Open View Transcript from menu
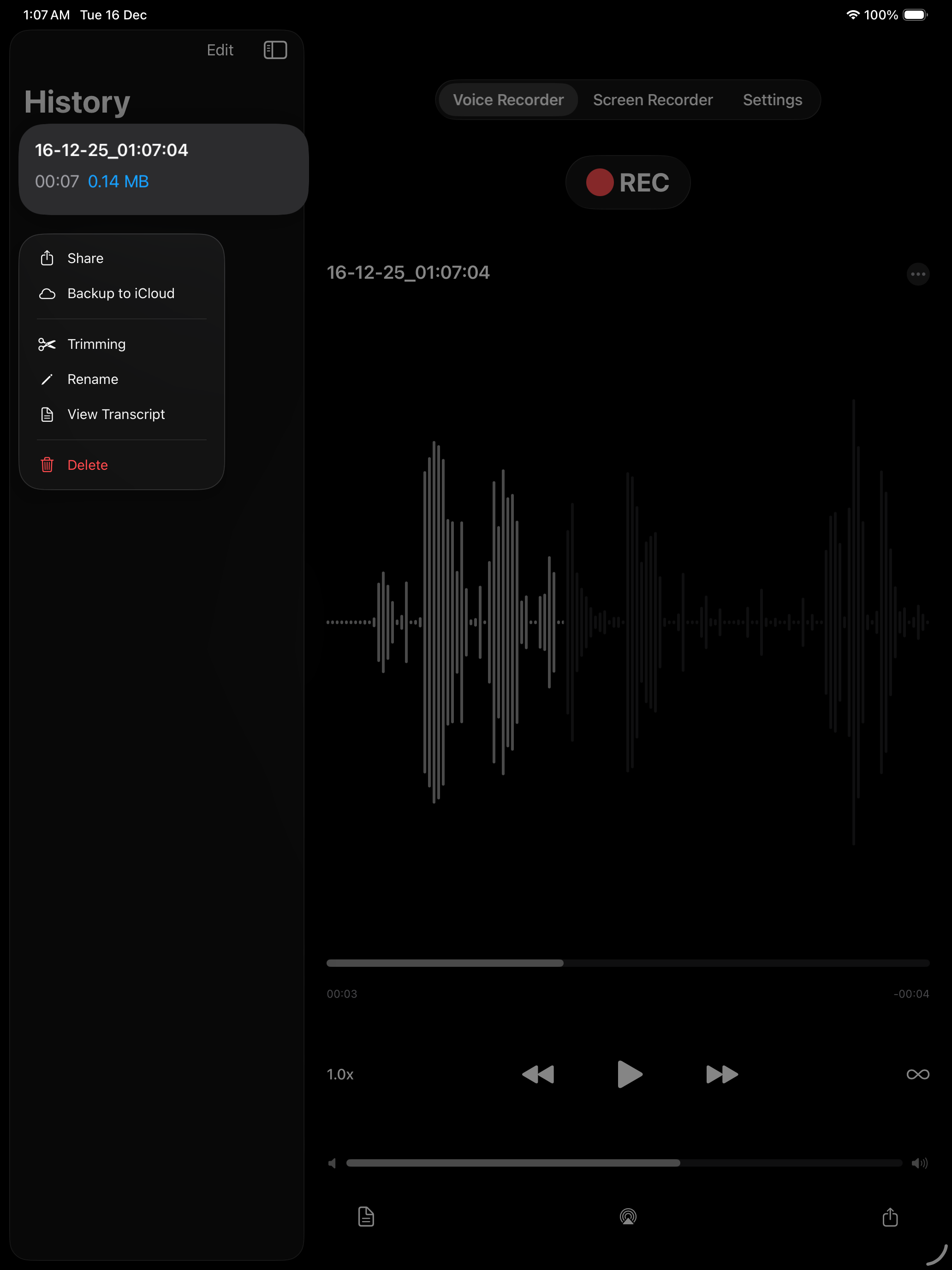 116,414
